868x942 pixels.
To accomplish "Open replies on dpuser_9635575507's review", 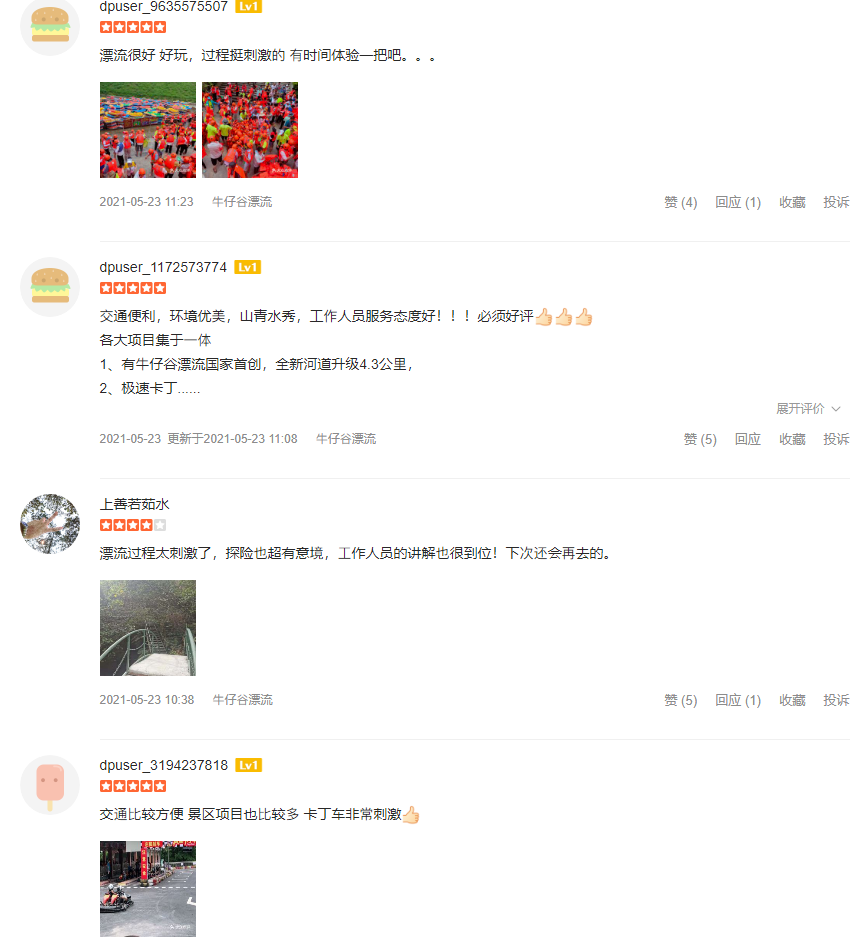I will 737,202.
